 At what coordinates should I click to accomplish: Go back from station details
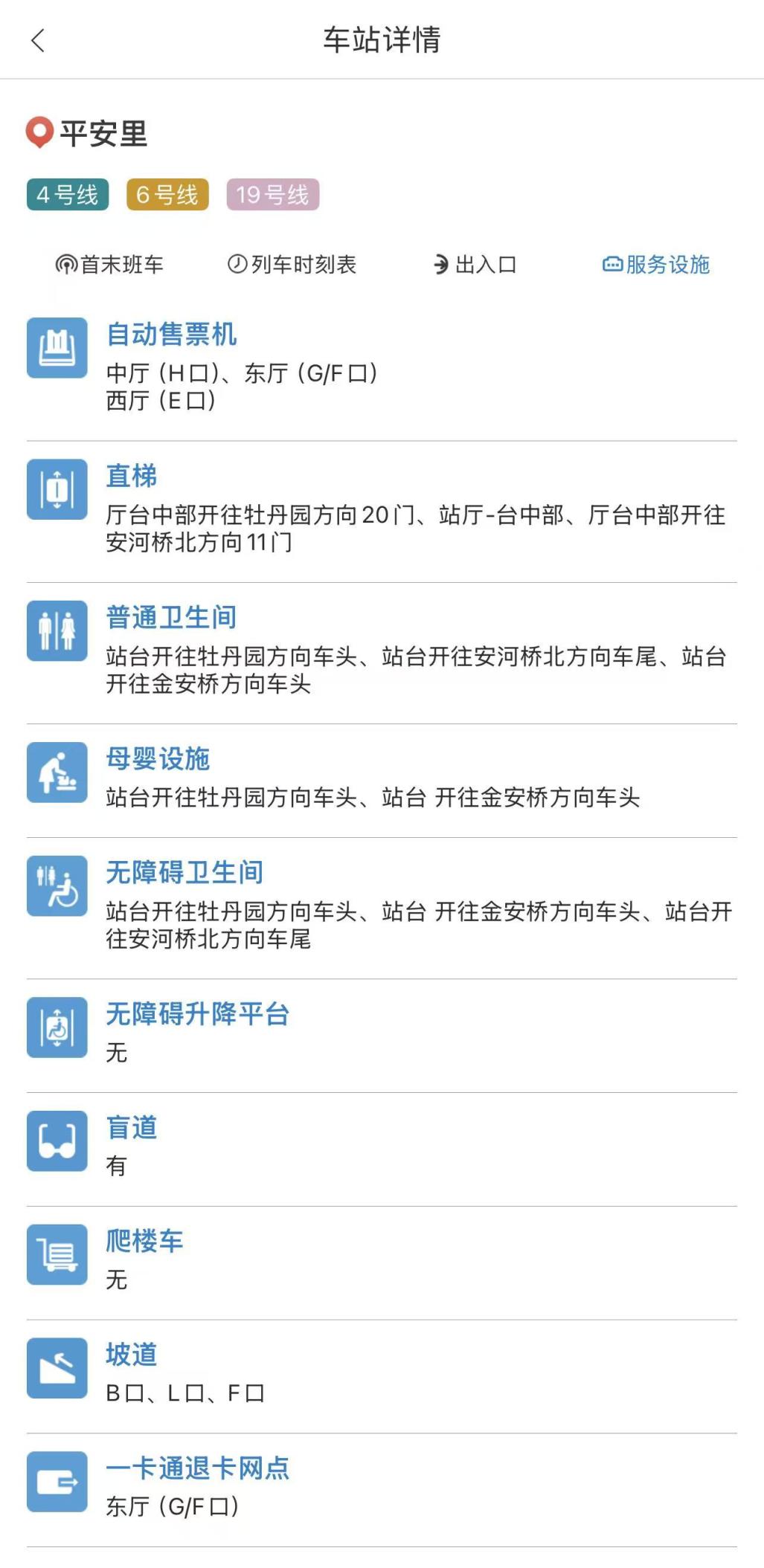pos(38,40)
